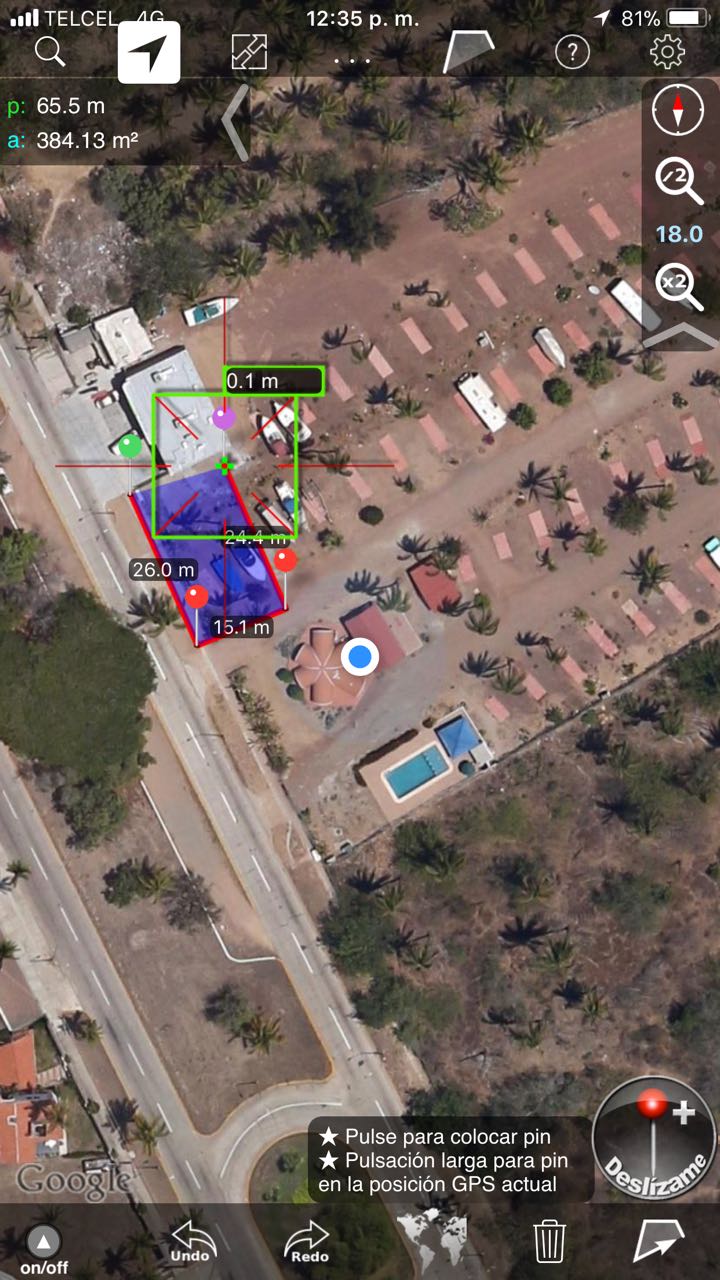
Task: Center map on current GPS location
Action: (149, 52)
